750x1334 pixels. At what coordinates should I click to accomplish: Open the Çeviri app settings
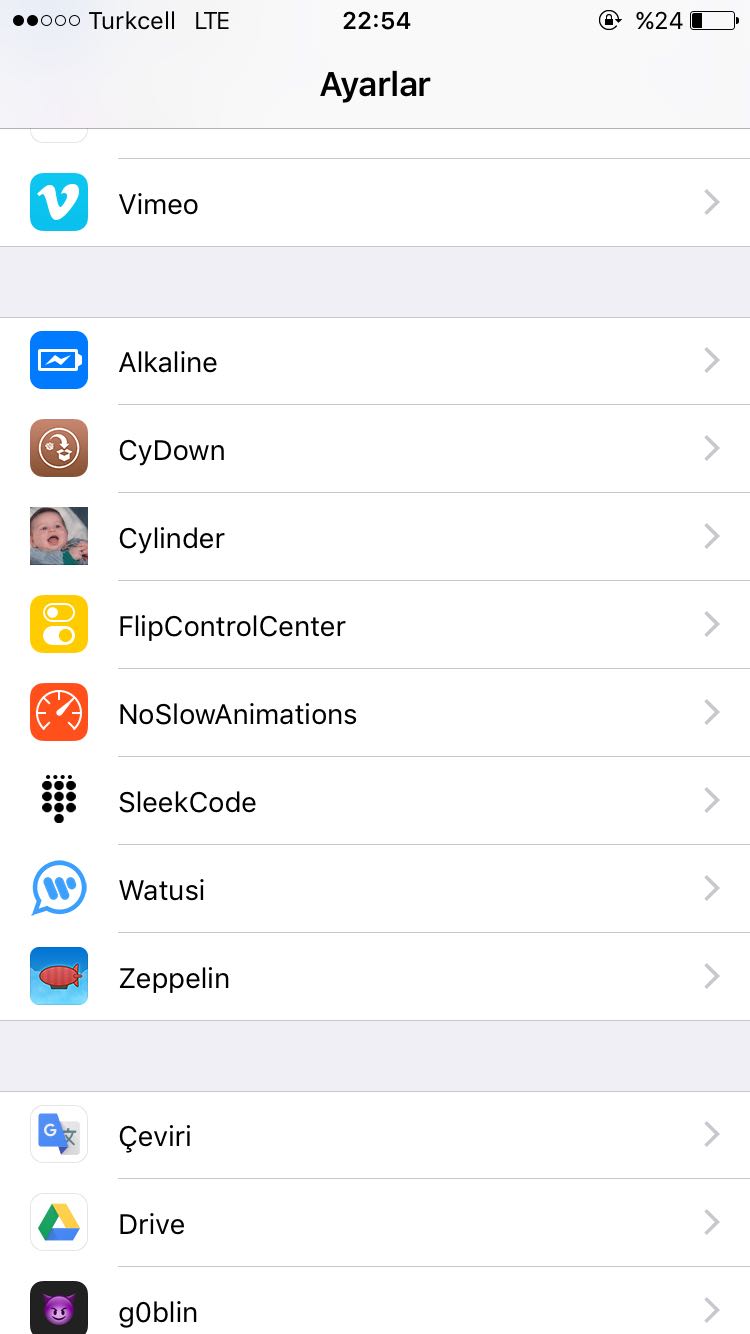click(375, 1135)
